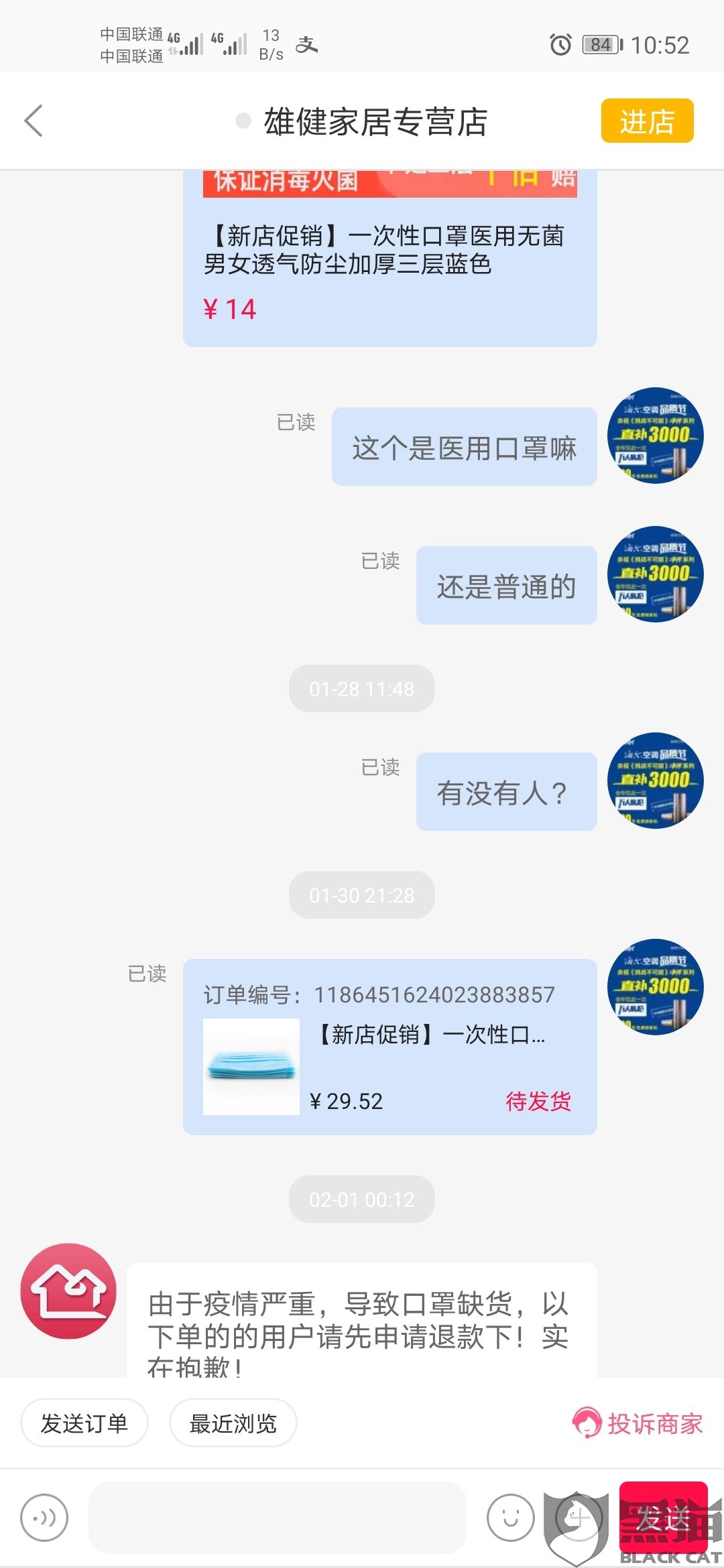
Task: Focus the message text field
Action: point(277,1518)
